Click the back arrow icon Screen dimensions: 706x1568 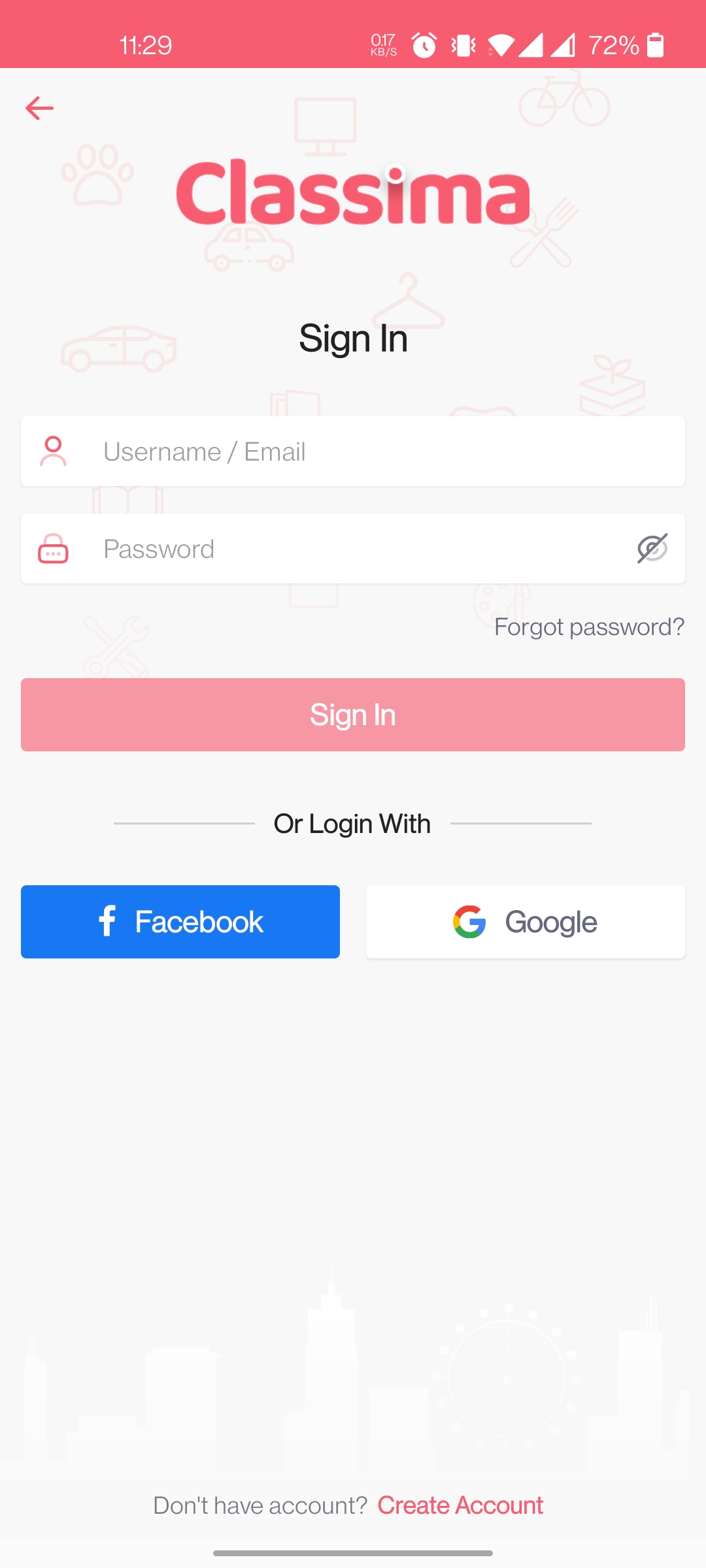pos(41,108)
